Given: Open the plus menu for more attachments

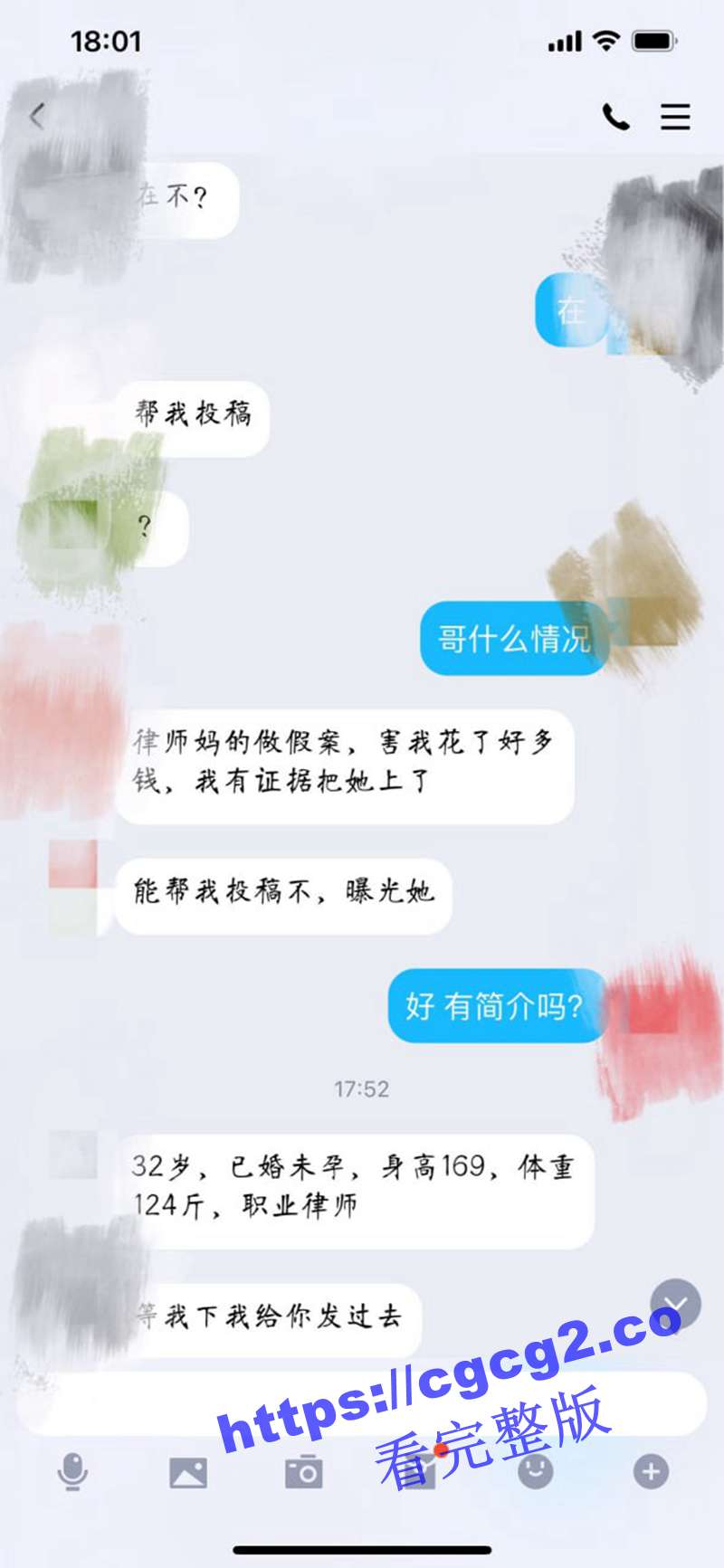Looking at the screenshot, I should tap(651, 1472).
